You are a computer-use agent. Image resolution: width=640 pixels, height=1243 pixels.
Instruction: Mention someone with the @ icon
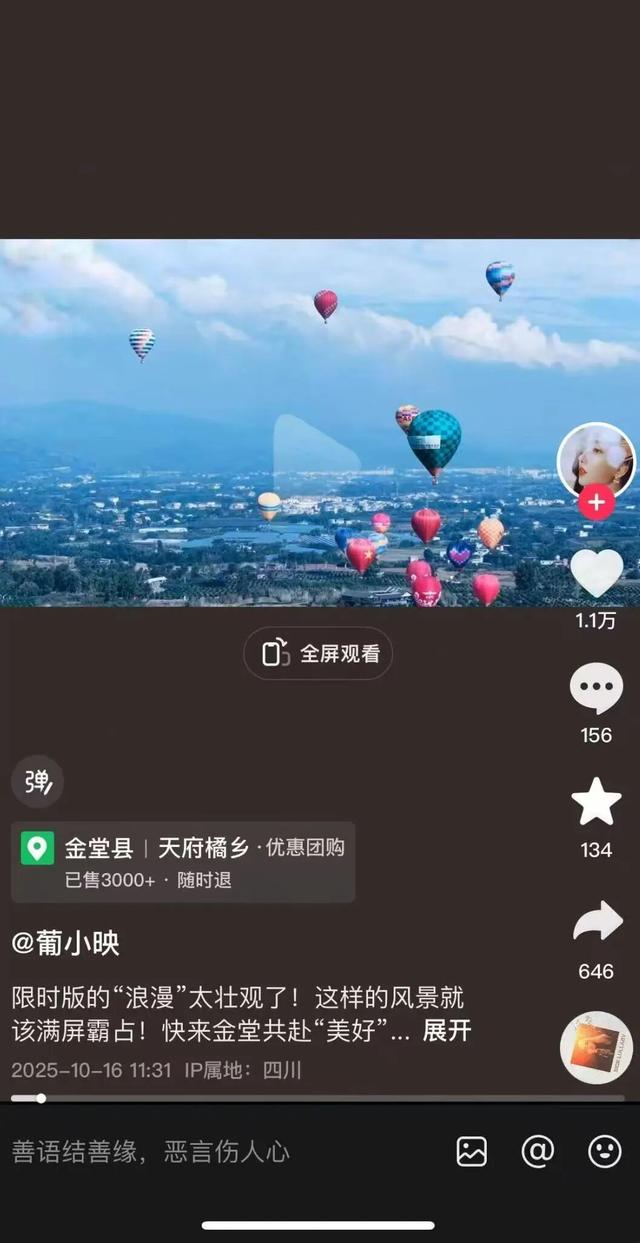pos(538,1152)
